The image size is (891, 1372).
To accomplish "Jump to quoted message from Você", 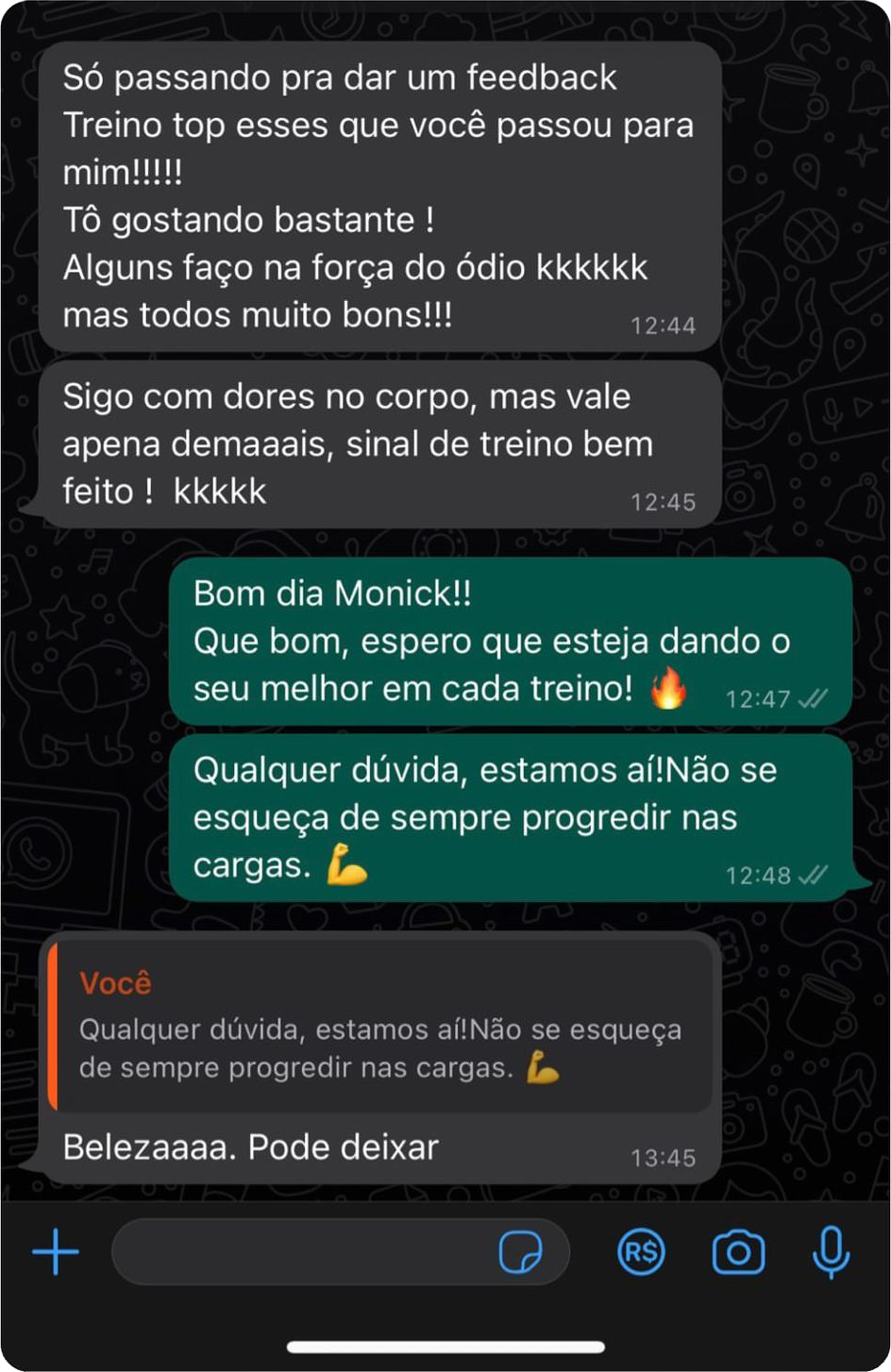I will click(x=378, y=1027).
